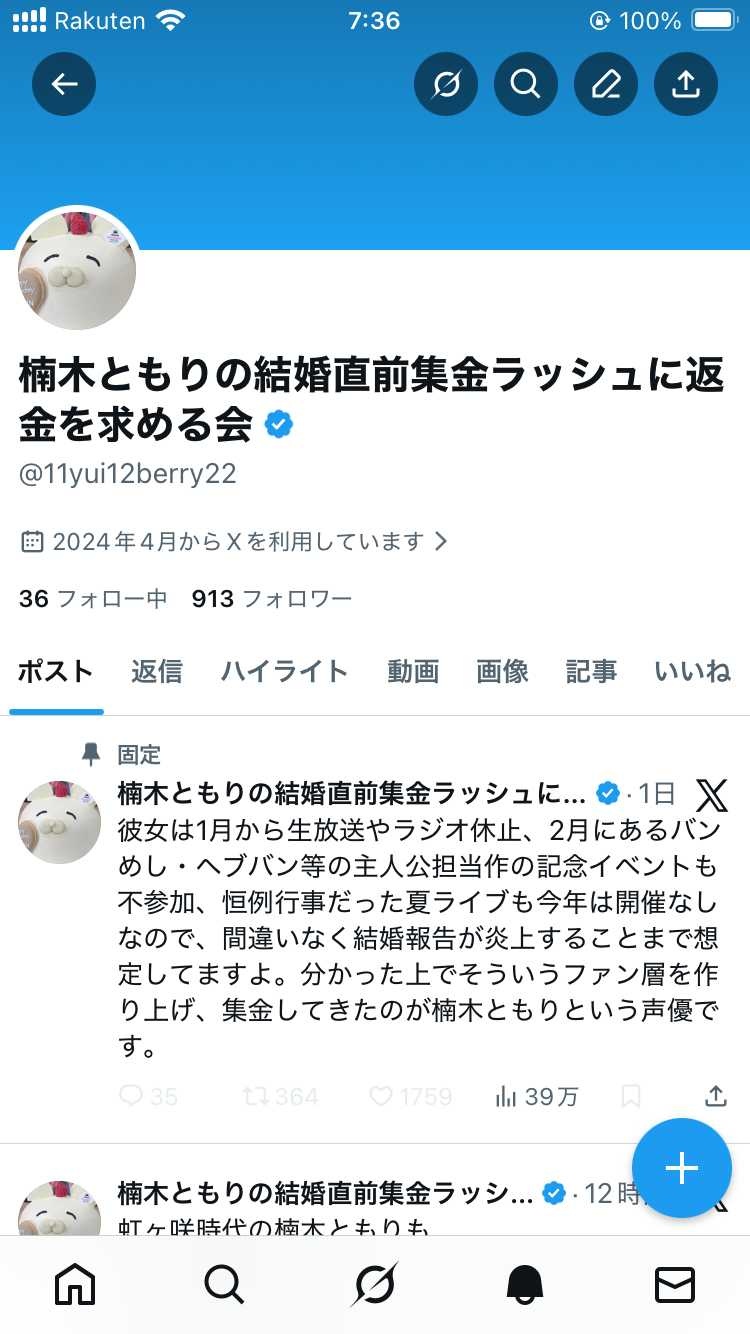Switch to the 記事 tab

point(591,671)
